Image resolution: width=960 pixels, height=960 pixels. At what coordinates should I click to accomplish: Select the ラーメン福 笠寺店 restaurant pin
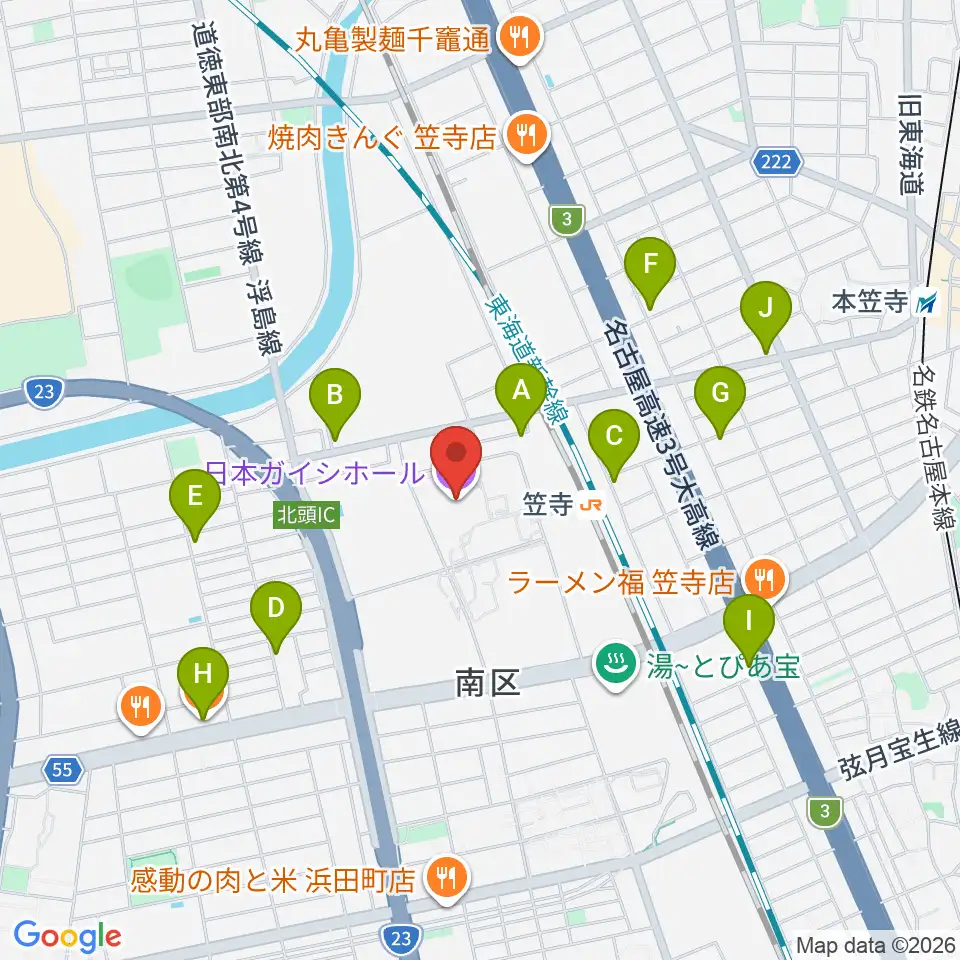(x=765, y=579)
